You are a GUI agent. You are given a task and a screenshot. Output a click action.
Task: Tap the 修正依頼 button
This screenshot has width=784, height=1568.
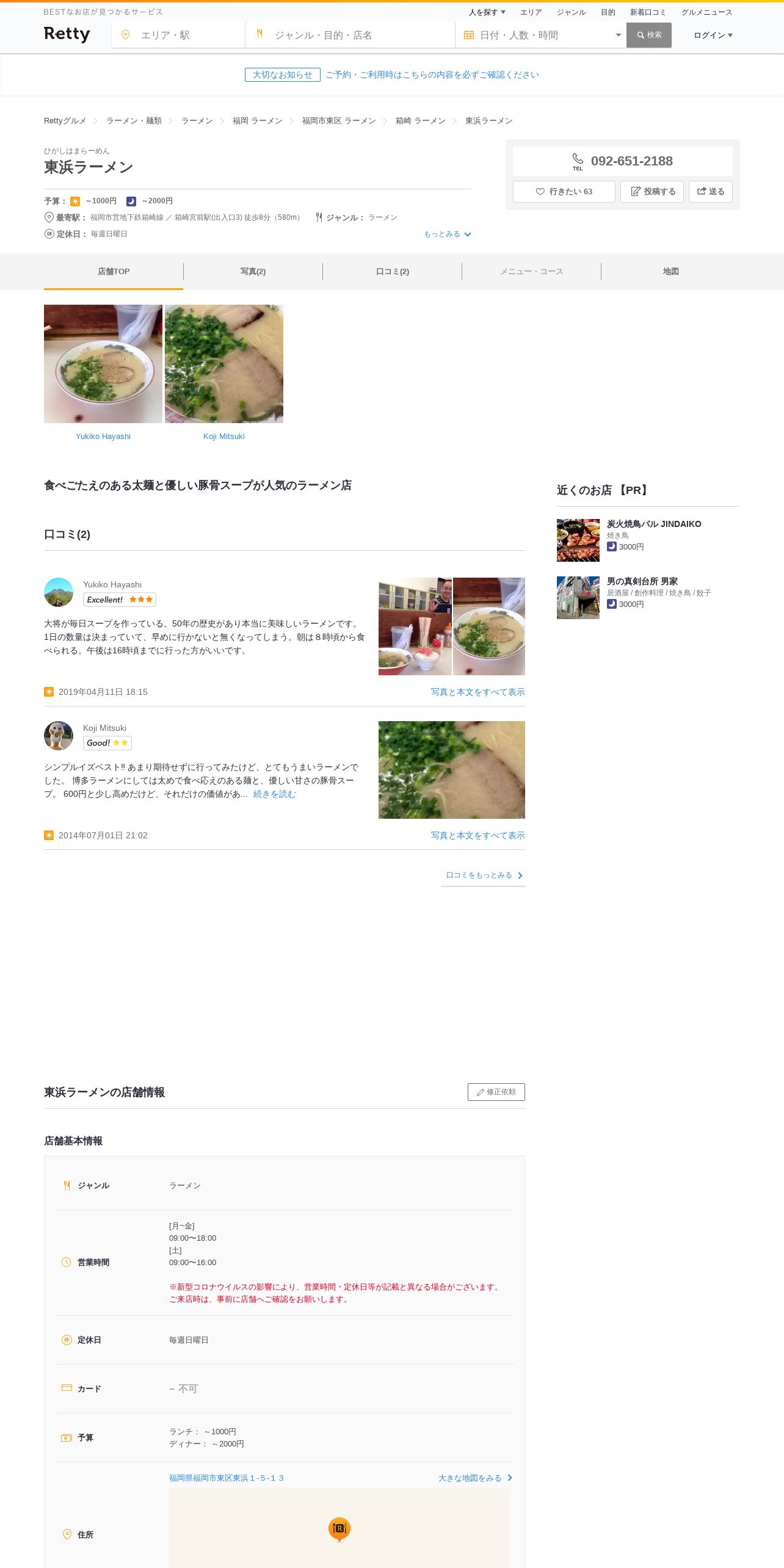click(x=496, y=1092)
